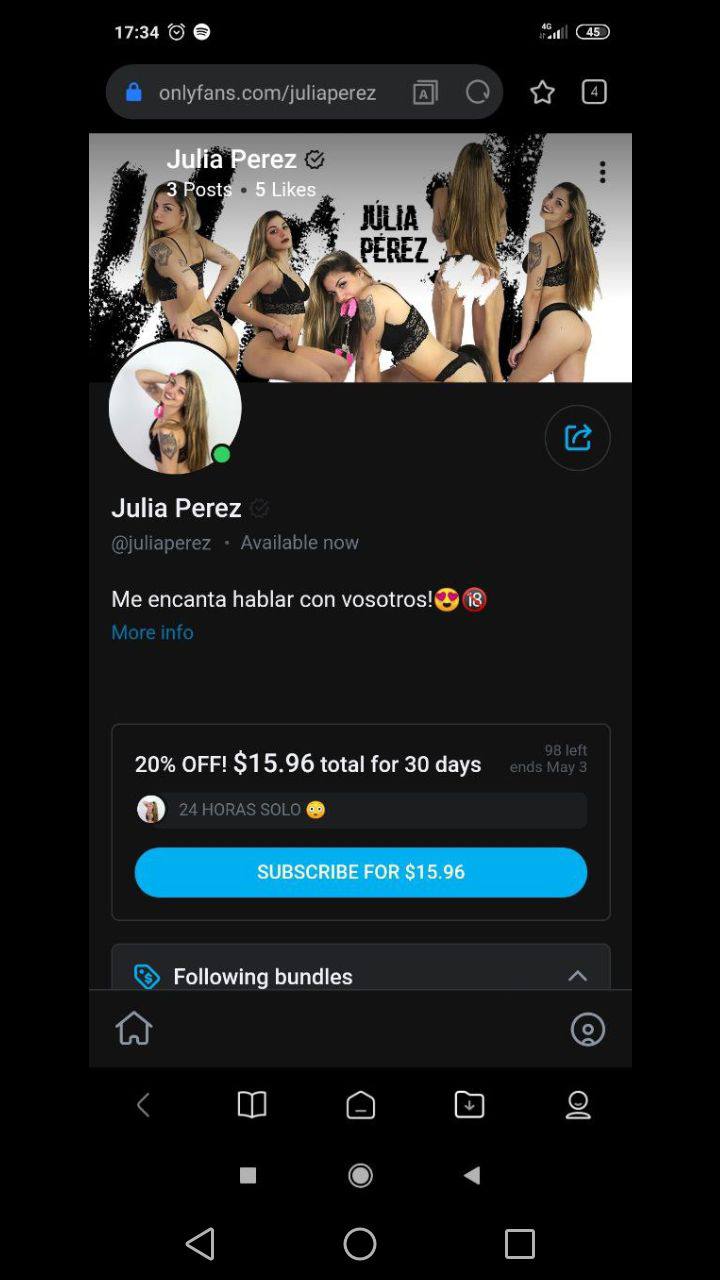The image size is (720, 1280).
Task: Reload the page in the browser
Action: pyautogui.click(x=477, y=92)
